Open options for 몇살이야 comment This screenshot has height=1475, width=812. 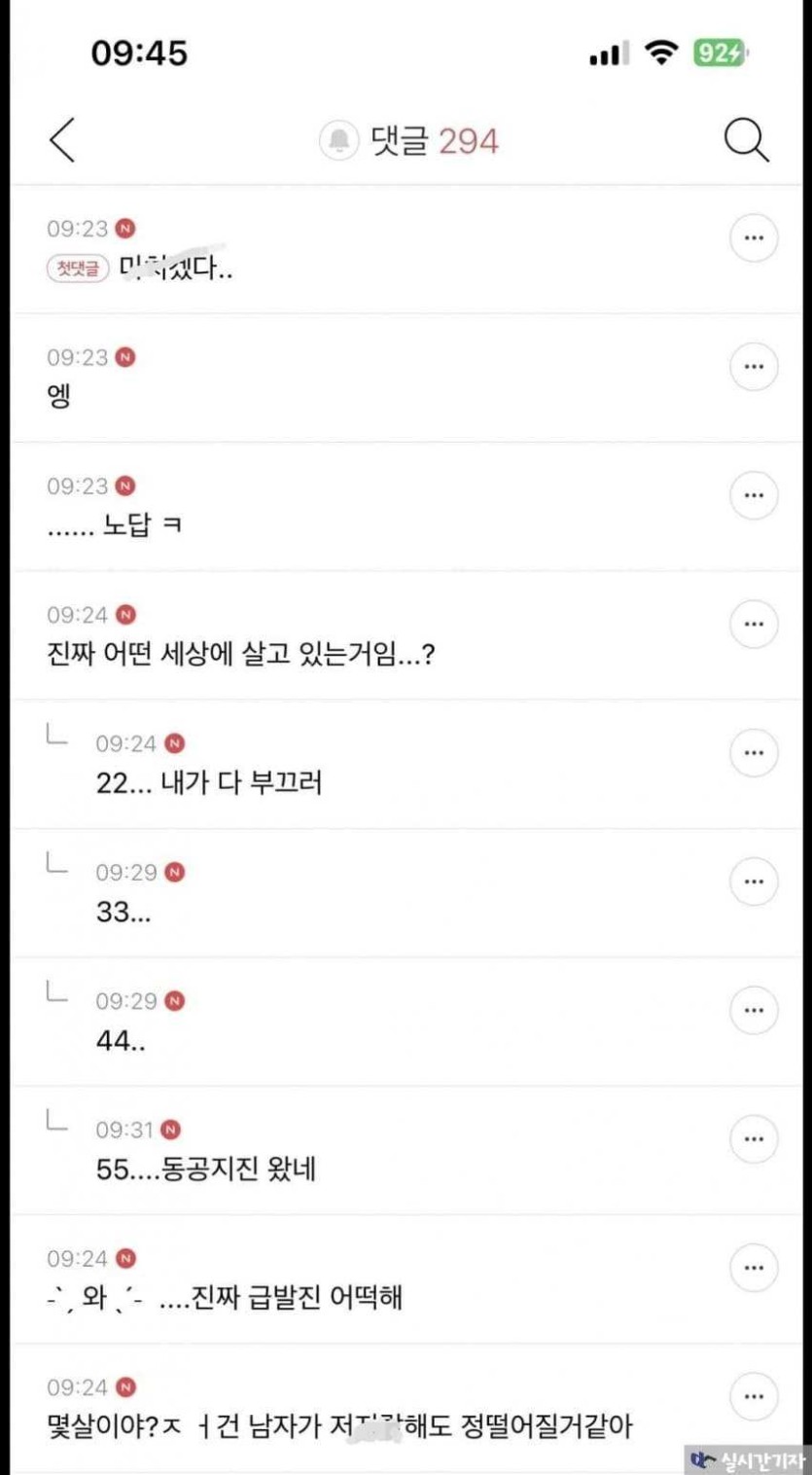[x=754, y=1396]
